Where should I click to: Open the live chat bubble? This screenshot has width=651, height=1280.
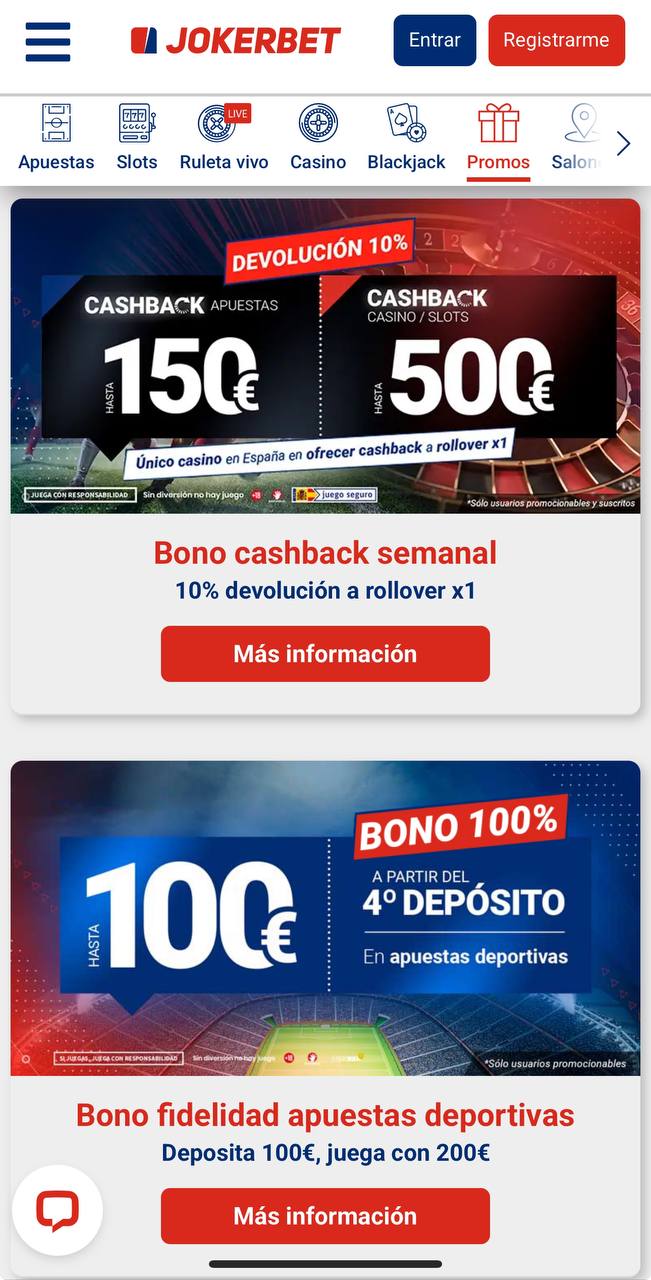57,1211
